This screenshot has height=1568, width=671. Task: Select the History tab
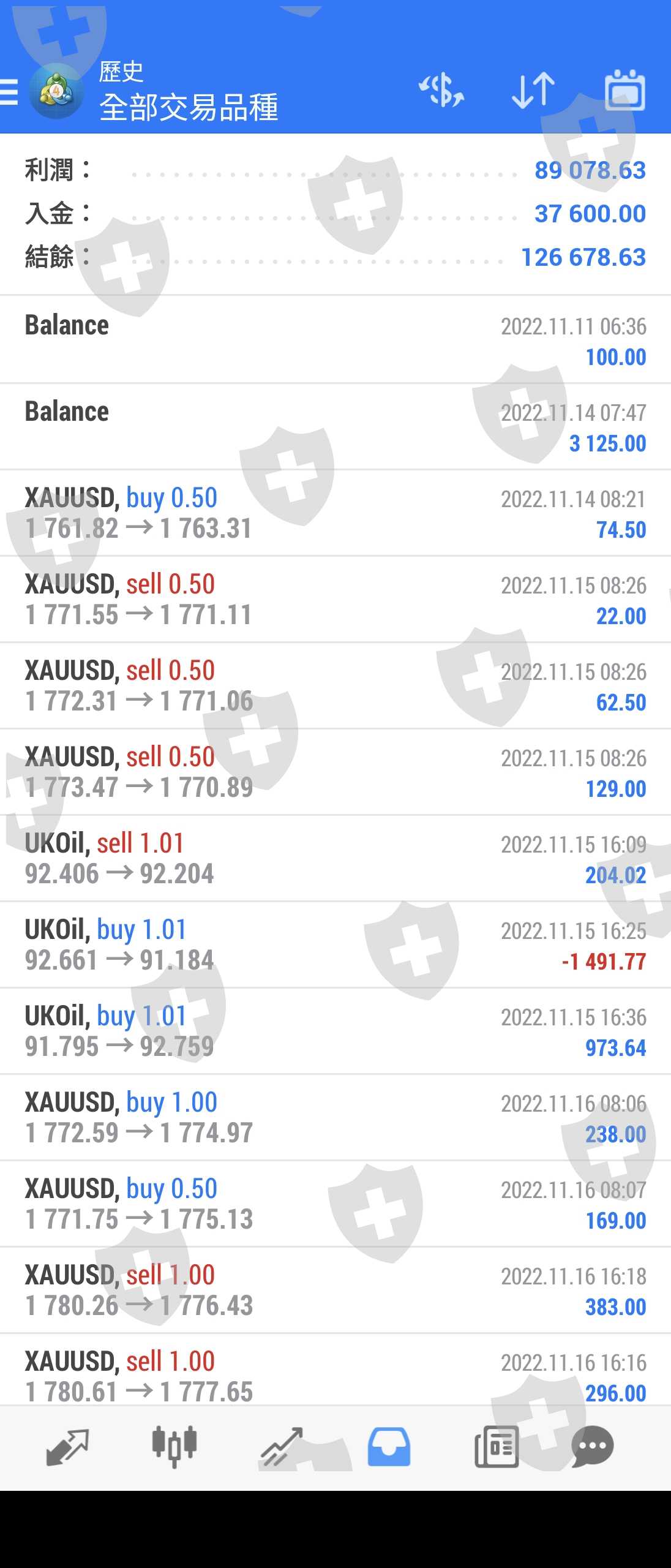[x=389, y=1447]
